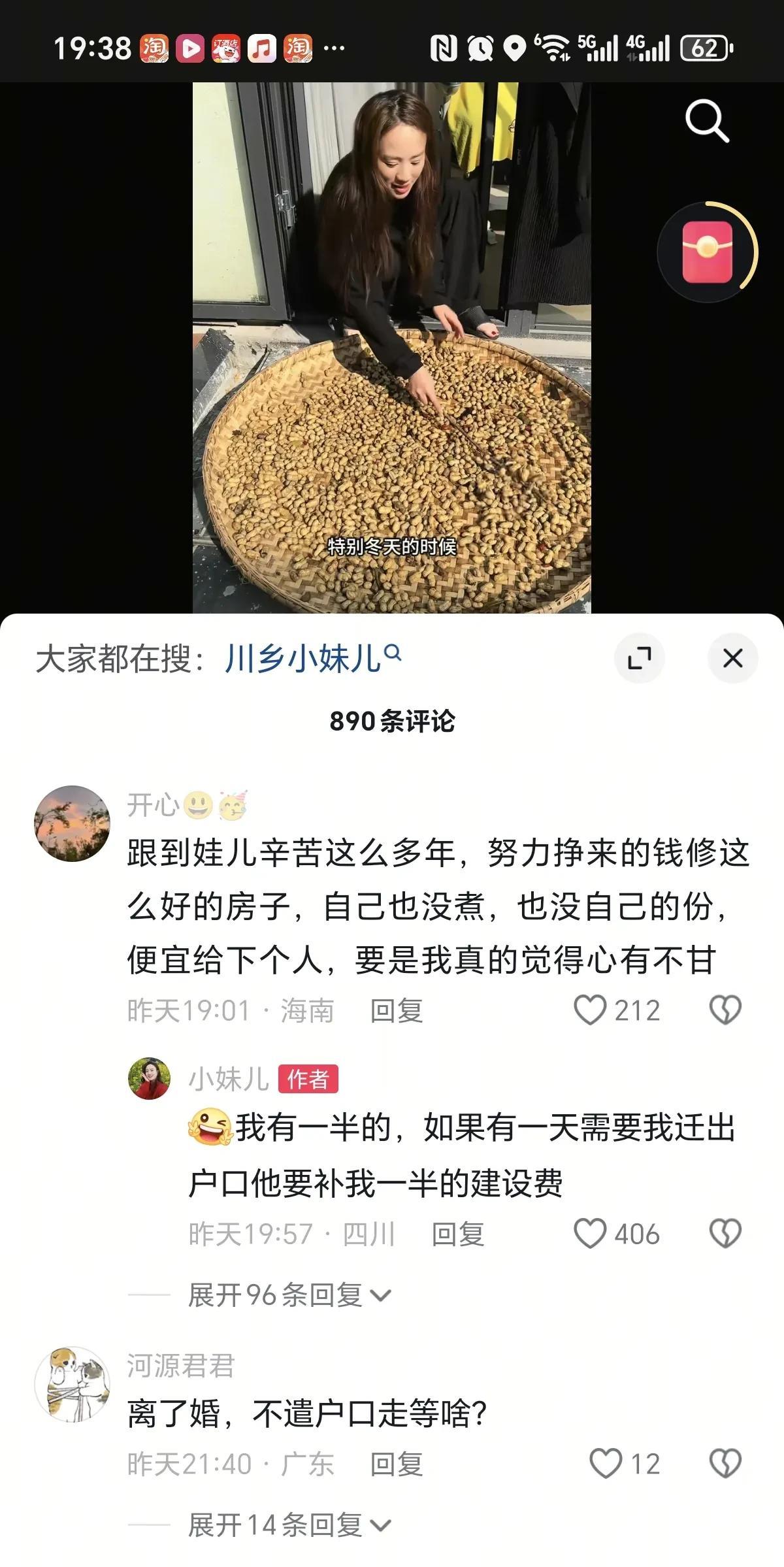Expand the 14 replies
The image size is (784, 1567).
pos(289,1525)
